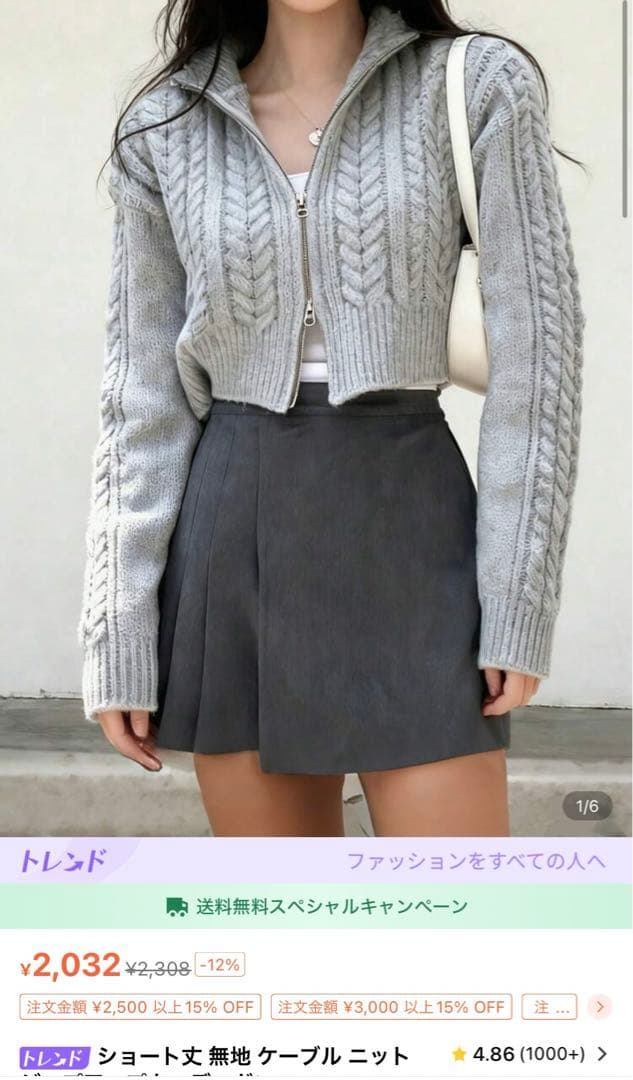
Task: Select the ¥2,500 以上15% OFF coupon
Action: pos(140,1006)
